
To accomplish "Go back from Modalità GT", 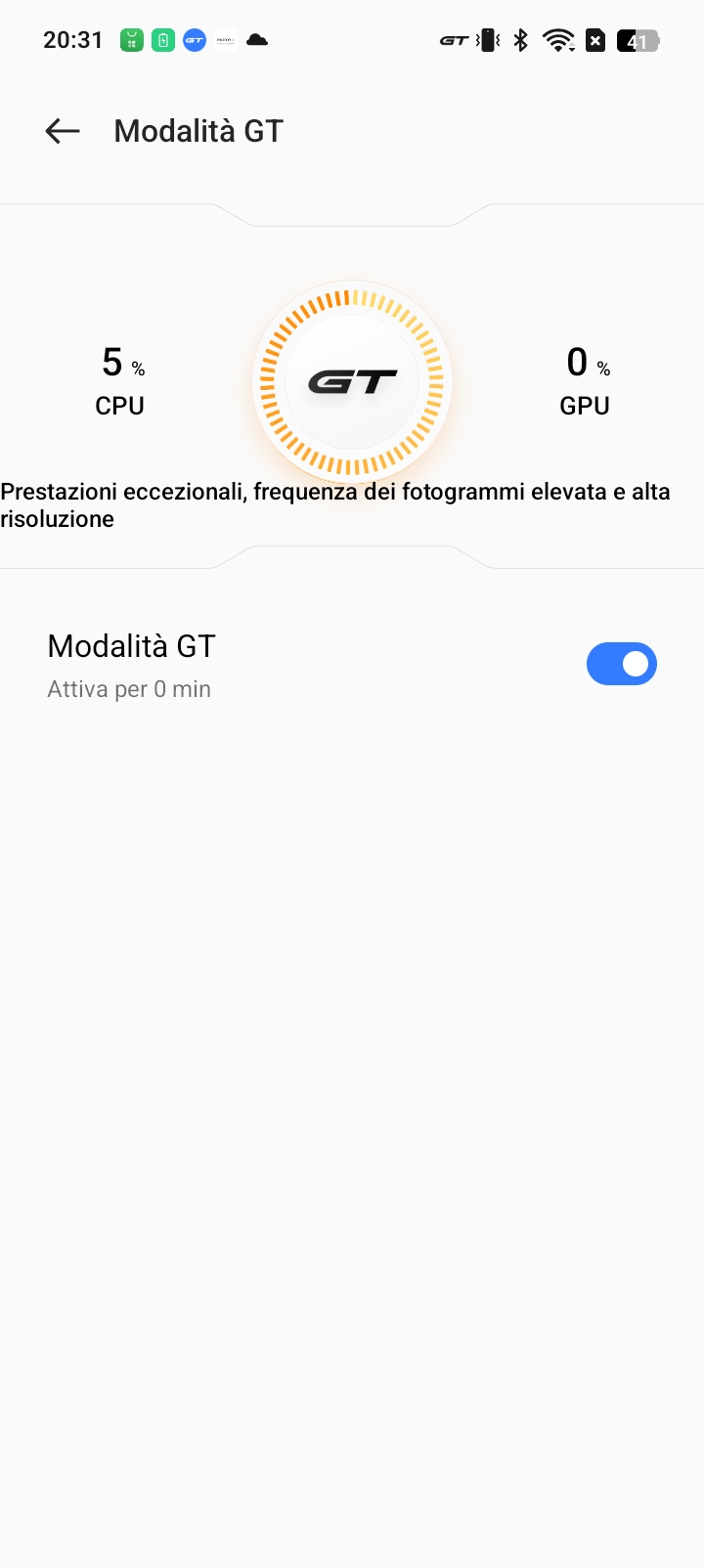I will pyautogui.click(x=63, y=131).
